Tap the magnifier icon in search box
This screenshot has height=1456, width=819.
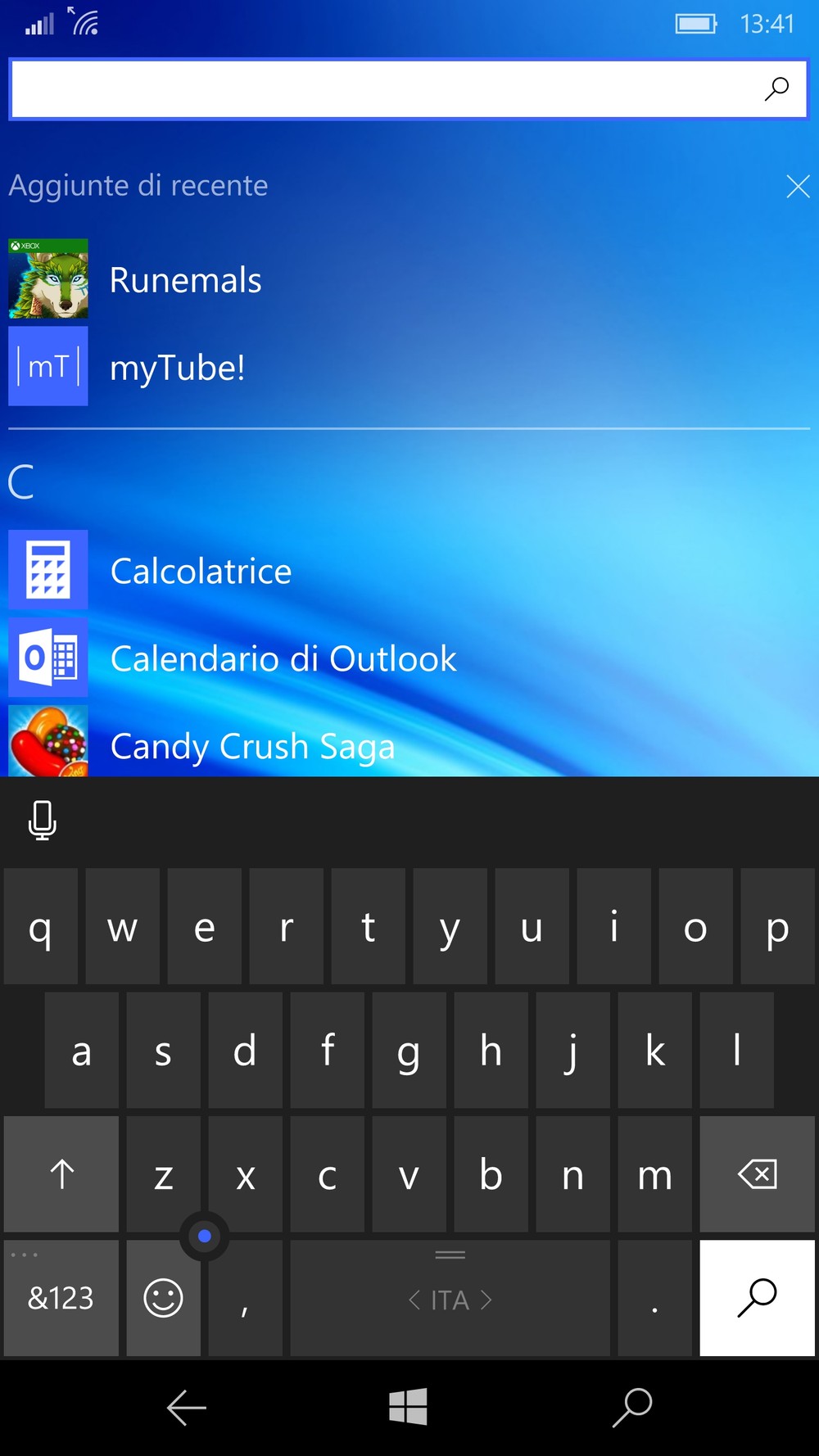pyautogui.click(x=776, y=88)
